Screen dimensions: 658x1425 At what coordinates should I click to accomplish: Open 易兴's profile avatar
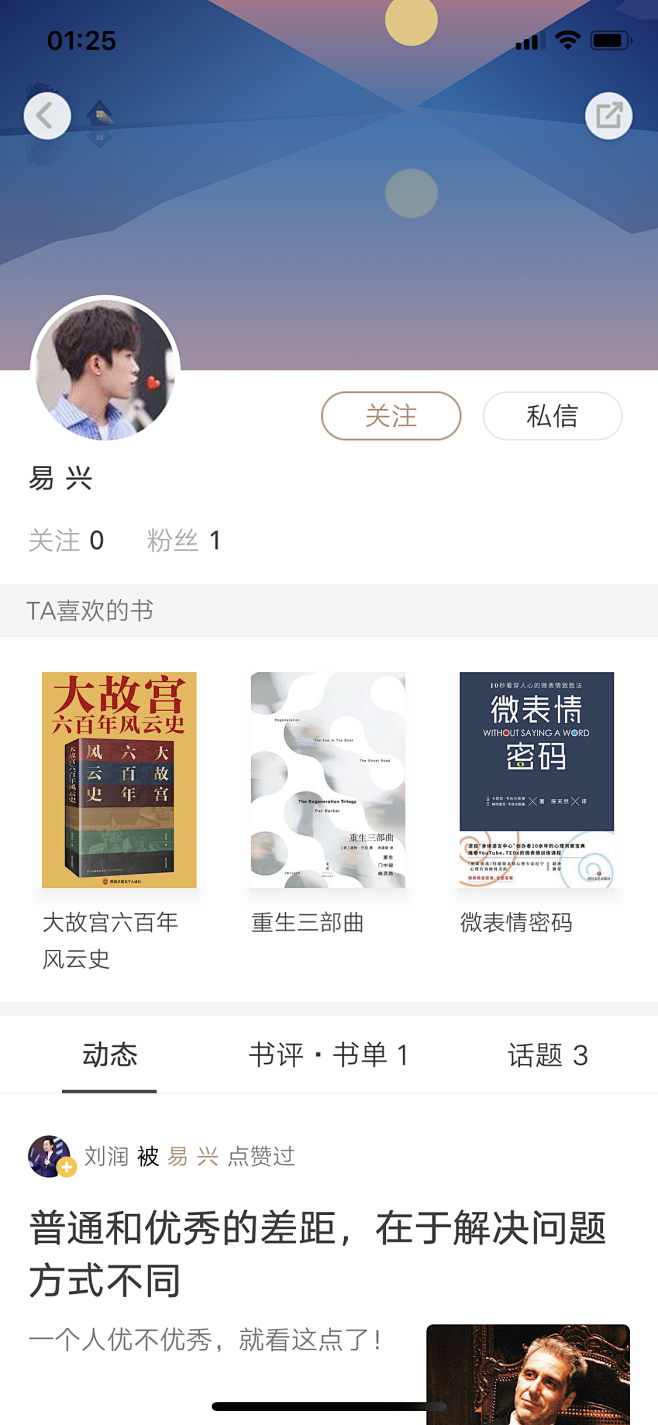[x=105, y=369]
